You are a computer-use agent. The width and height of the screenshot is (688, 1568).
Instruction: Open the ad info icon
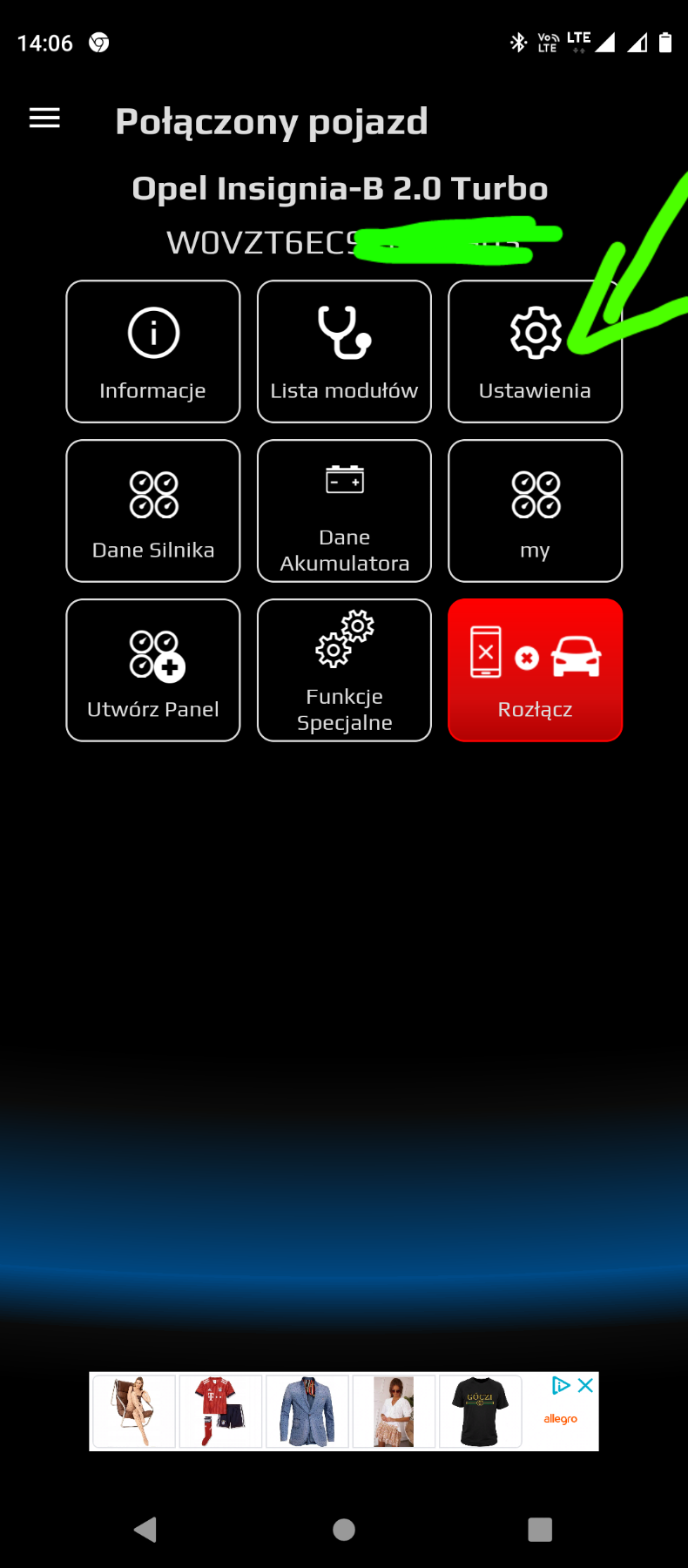coord(561,1385)
